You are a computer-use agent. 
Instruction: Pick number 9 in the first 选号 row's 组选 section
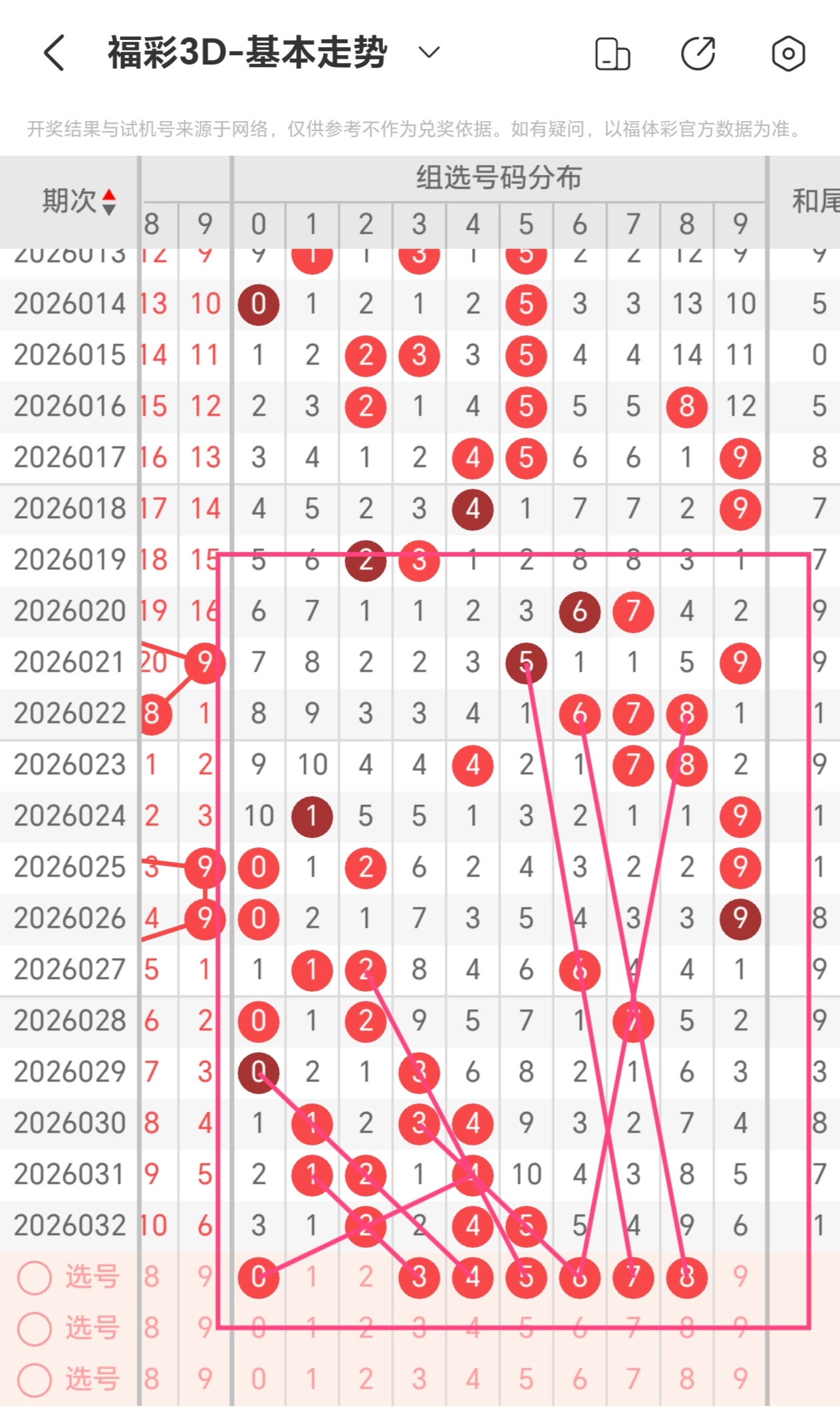click(740, 1277)
